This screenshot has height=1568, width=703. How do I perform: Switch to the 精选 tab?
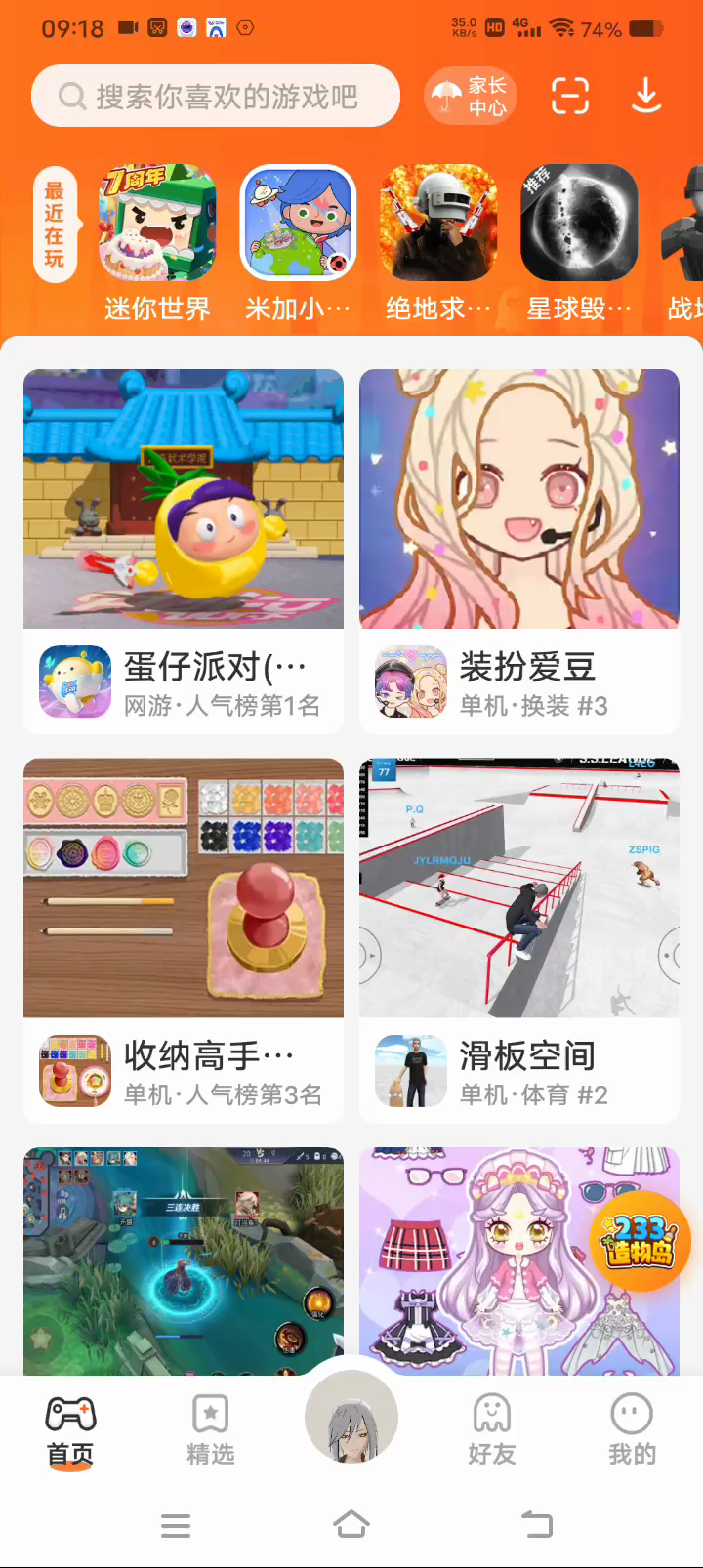[x=211, y=1429]
